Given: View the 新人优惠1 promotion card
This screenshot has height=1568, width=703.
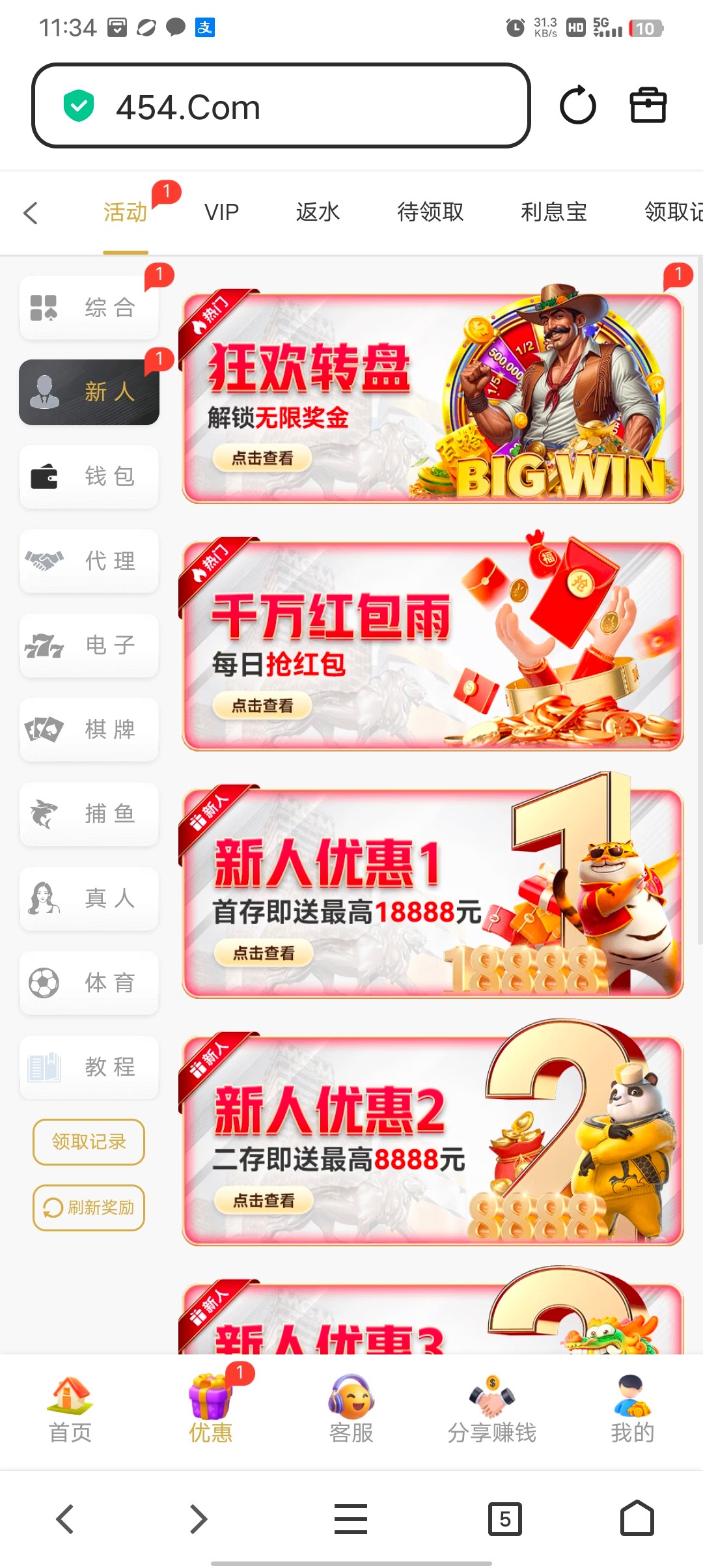Looking at the screenshot, I should click(432, 893).
